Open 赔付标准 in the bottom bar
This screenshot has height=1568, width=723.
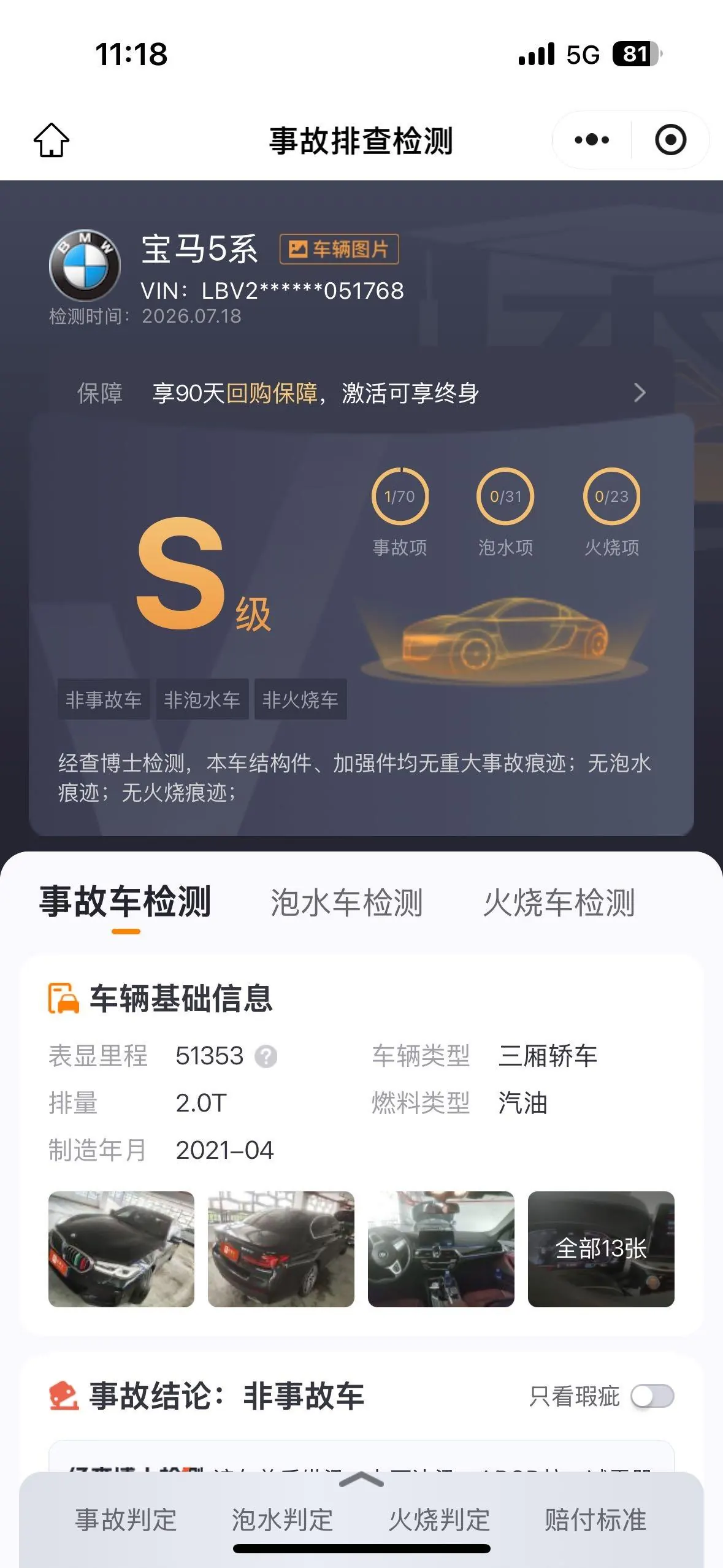(x=595, y=1520)
